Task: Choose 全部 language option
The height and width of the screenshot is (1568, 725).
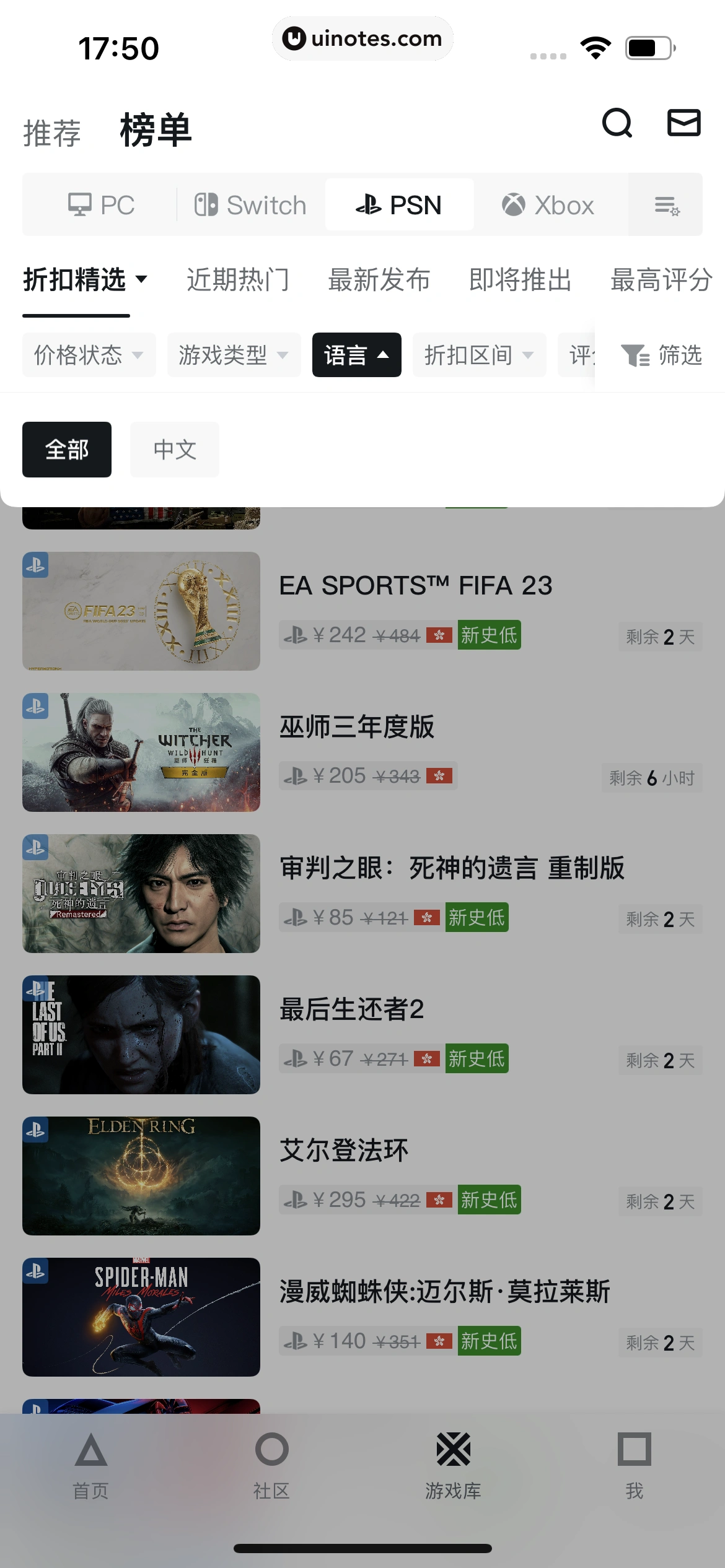Action: 67,450
